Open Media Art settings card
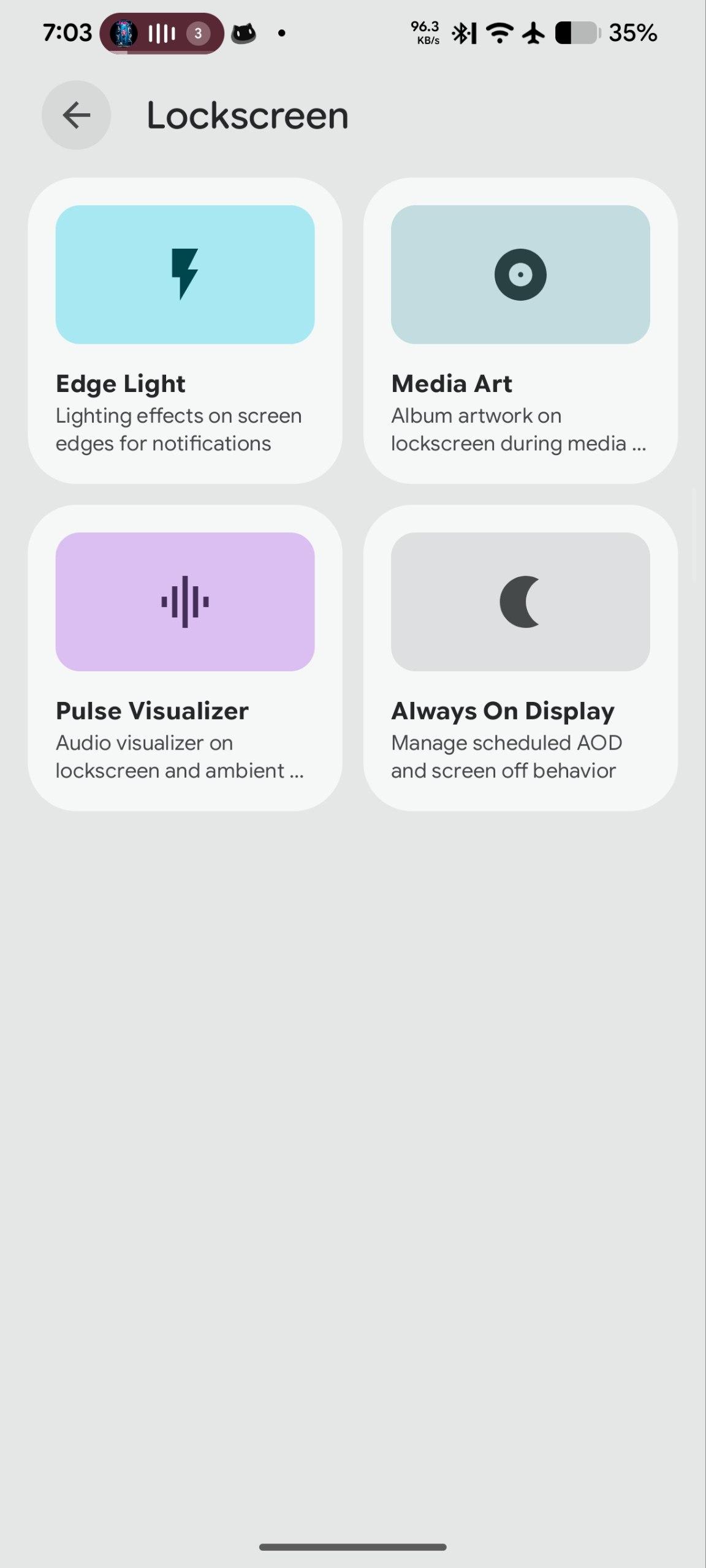This screenshot has height=1568, width=706. coord(520,331)
